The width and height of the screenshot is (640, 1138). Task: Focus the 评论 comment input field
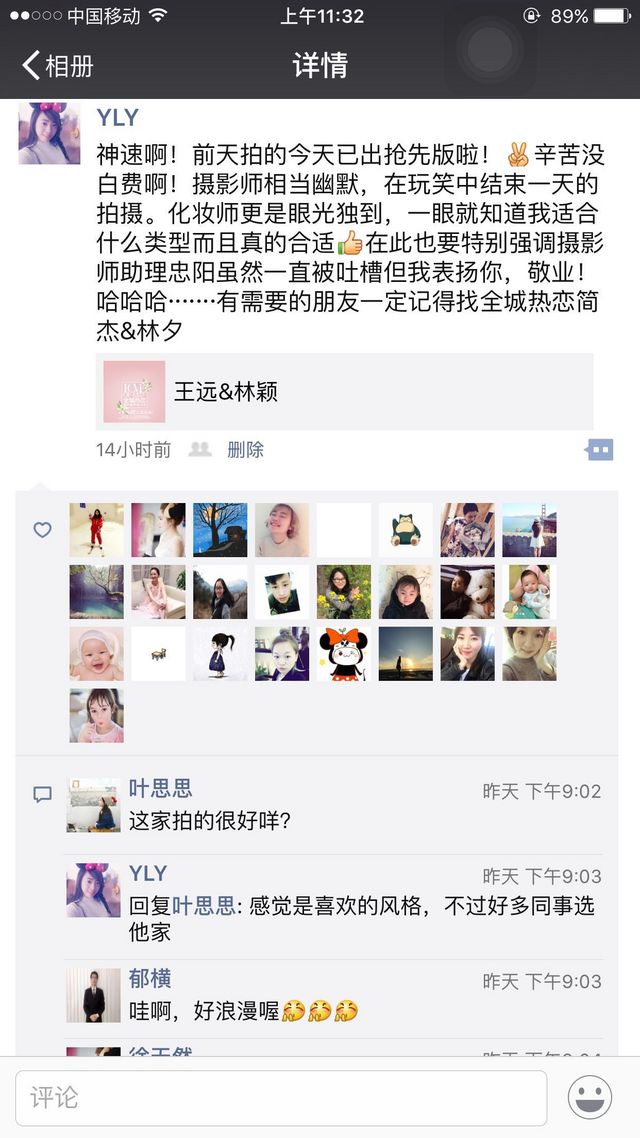[282, 1098]
